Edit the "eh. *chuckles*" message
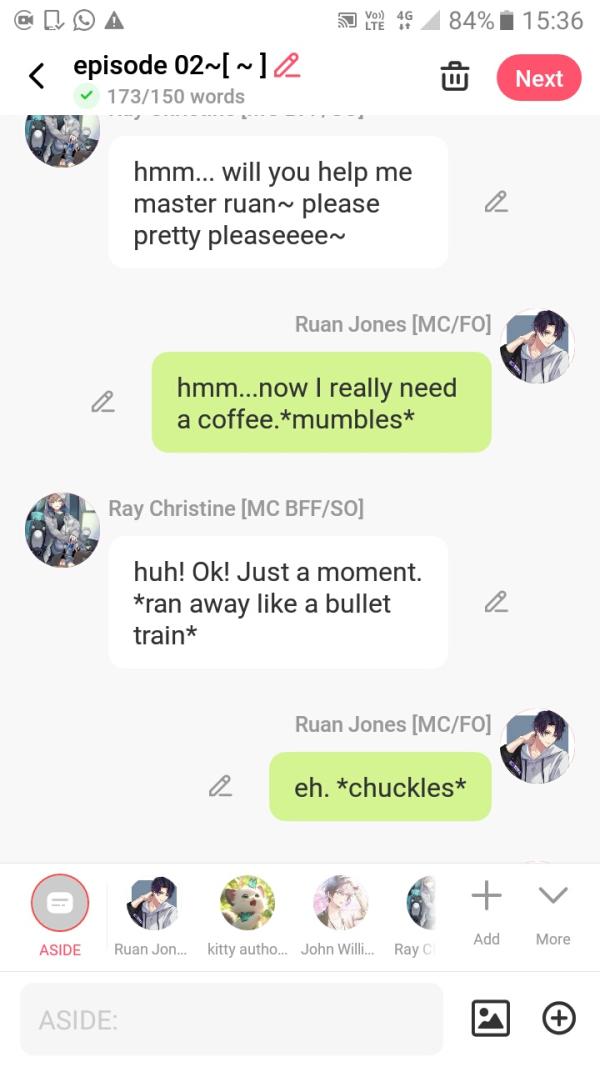This screenshot has width=600, height=1067. tap(220, 786)
